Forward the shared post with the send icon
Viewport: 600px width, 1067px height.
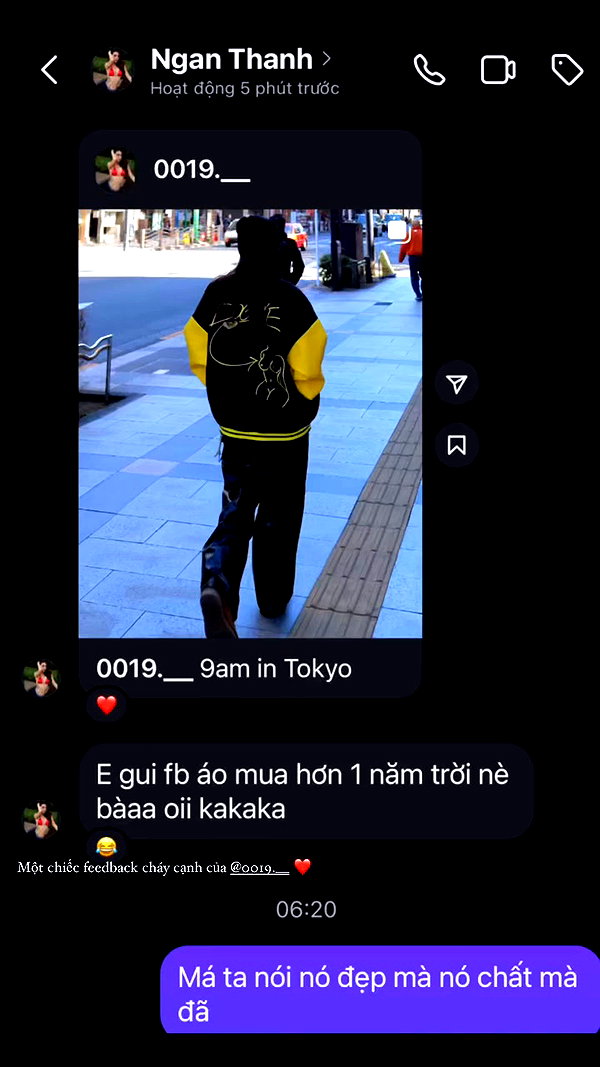(456, 384)
